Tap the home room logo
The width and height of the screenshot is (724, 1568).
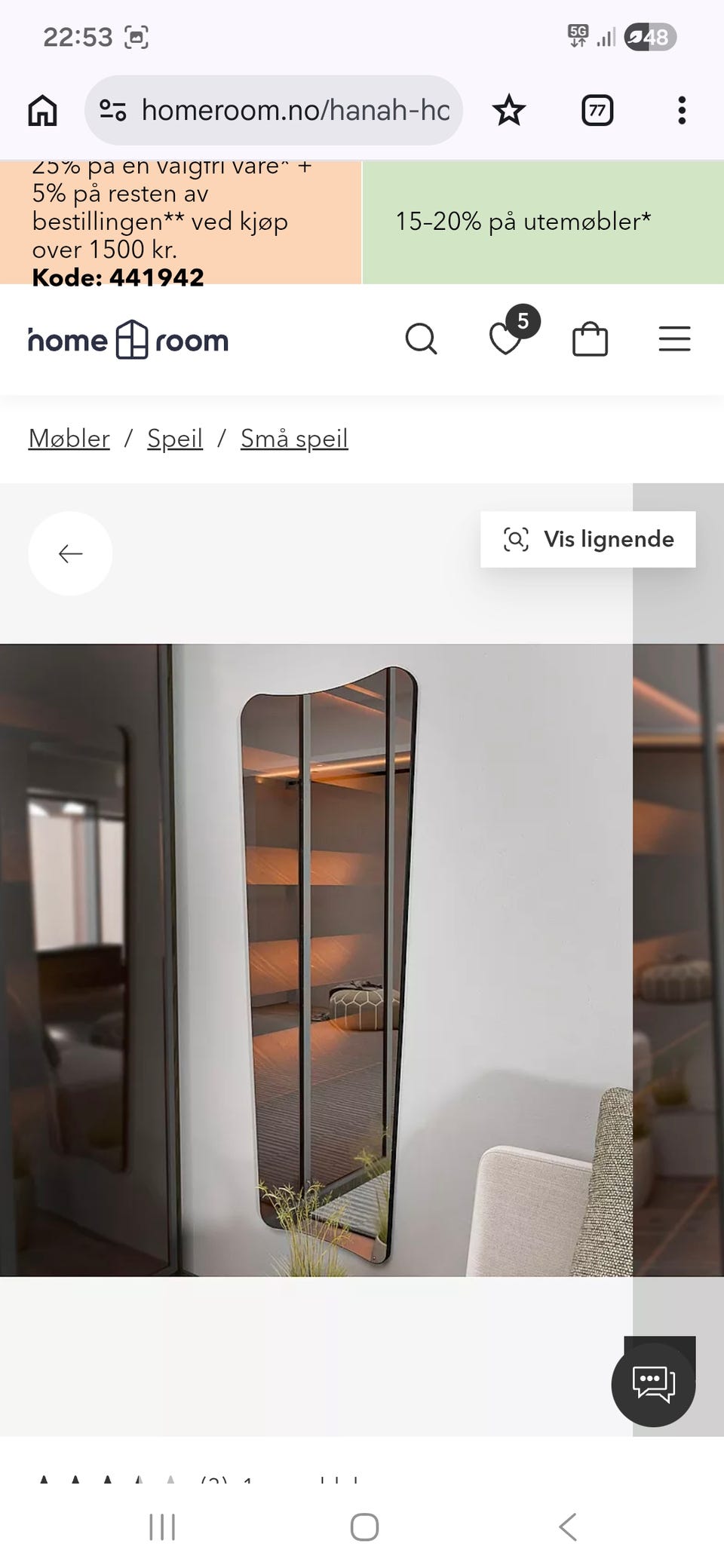tap(128, 339)
